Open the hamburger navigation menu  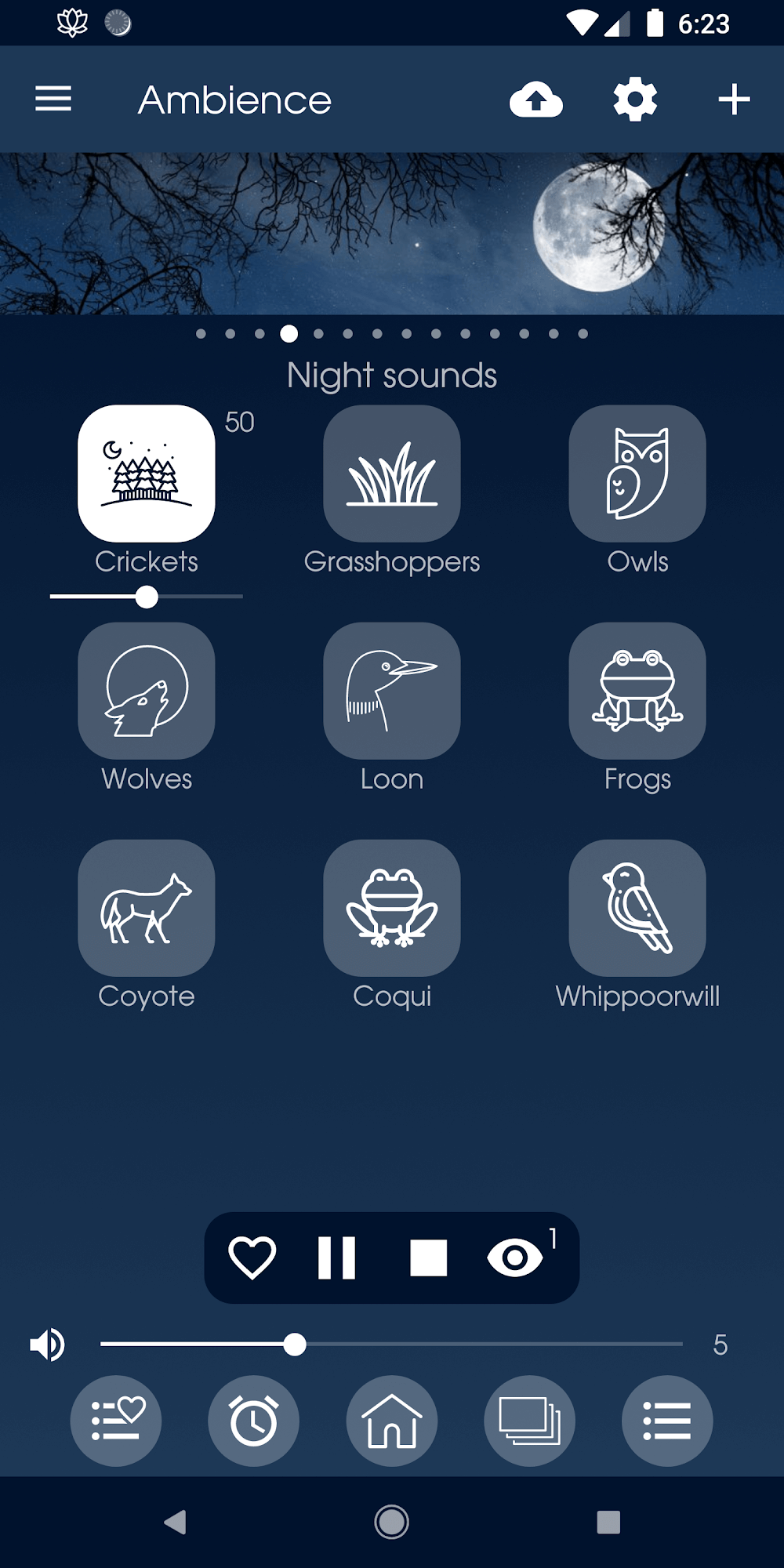[x=53, y=100]
